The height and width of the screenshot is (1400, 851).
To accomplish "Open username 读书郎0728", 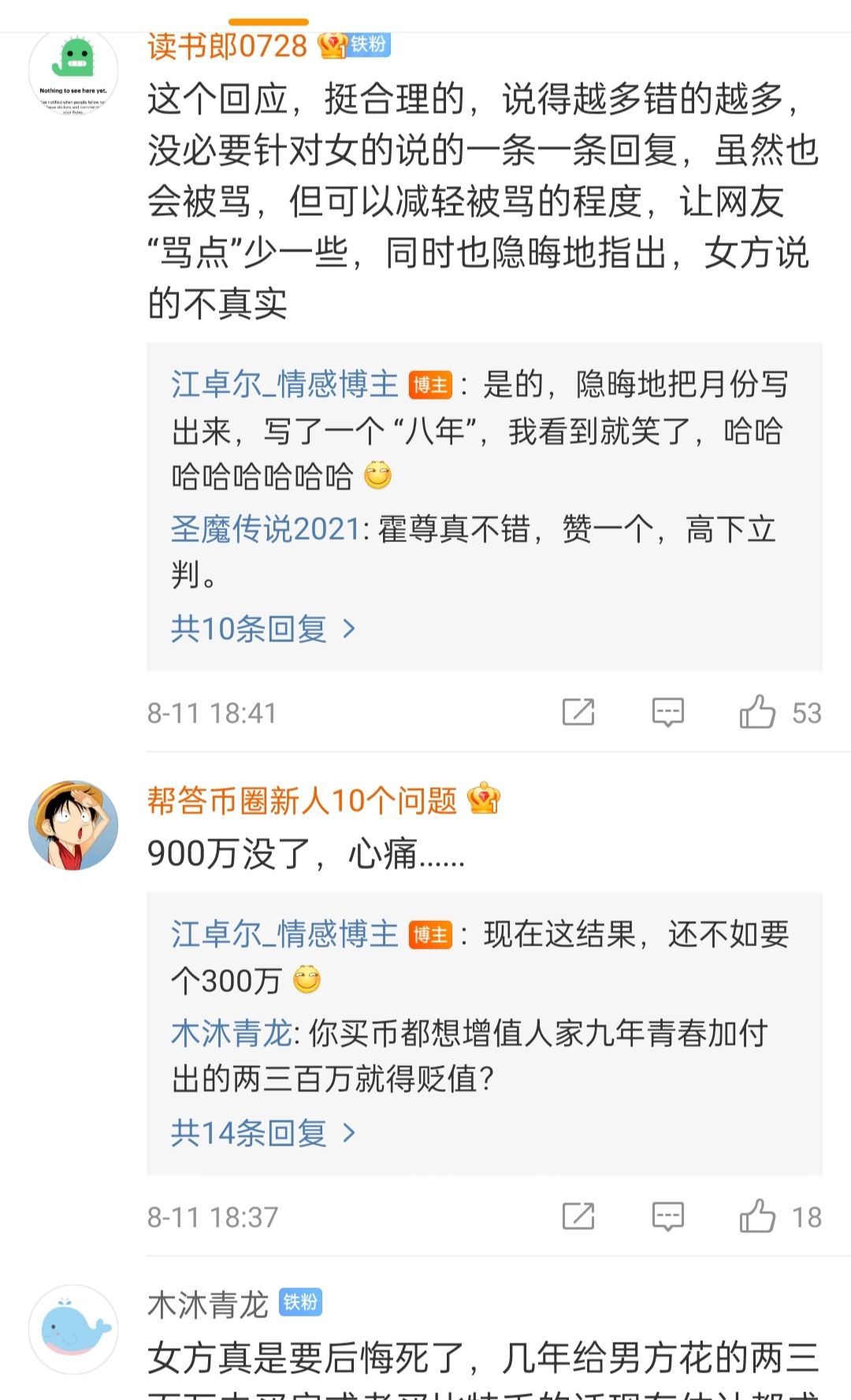I will pos(227,46).
